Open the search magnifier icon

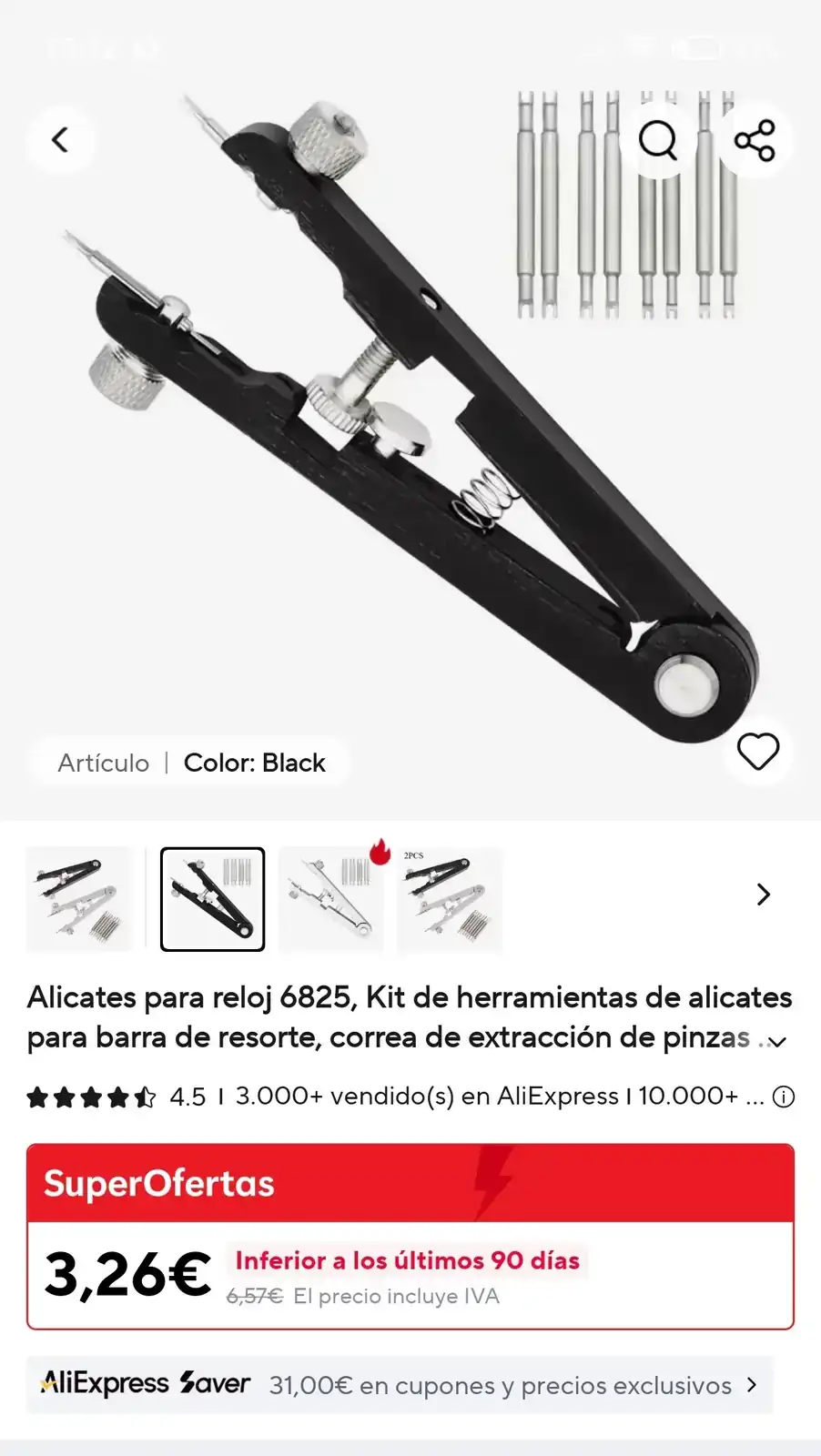point(657,140)
